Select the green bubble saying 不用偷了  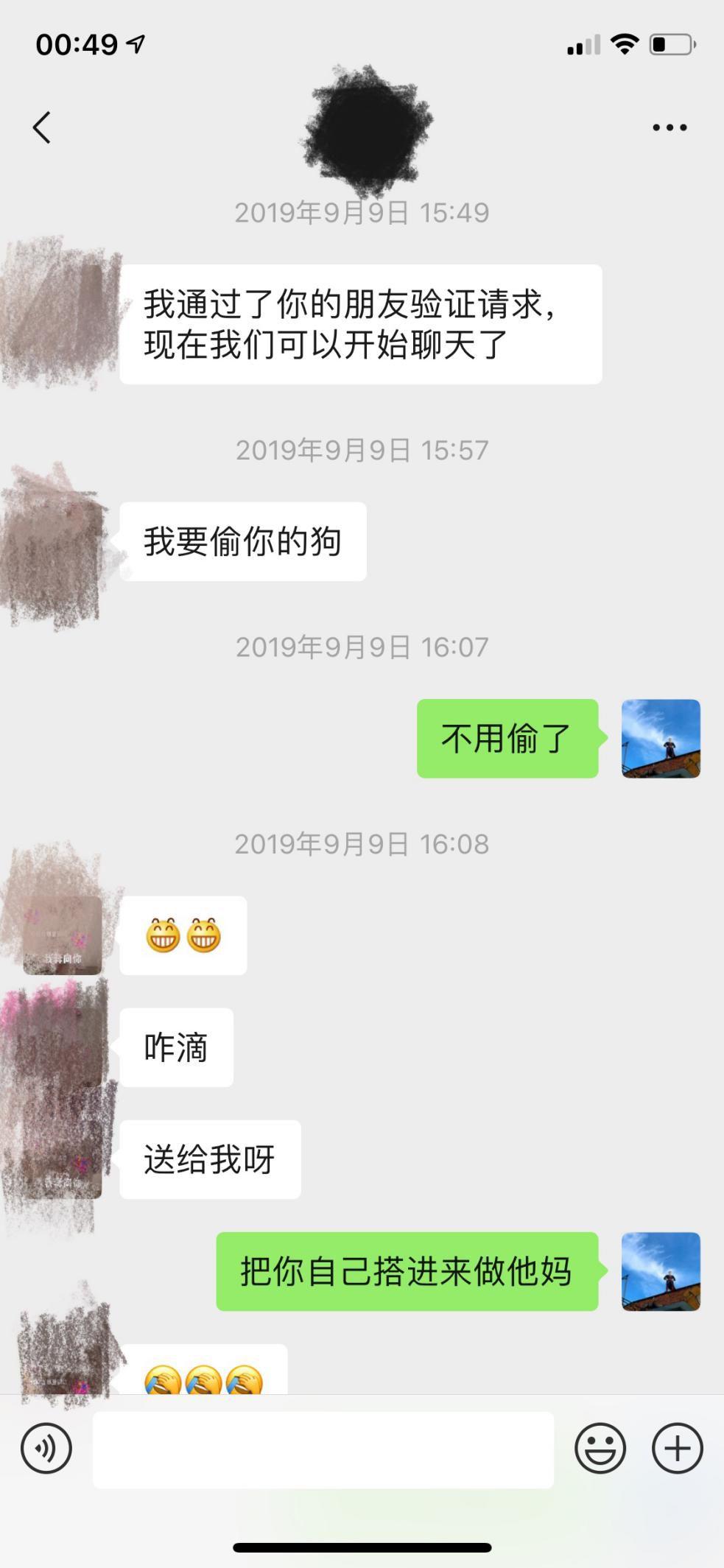tap(507, 739)
